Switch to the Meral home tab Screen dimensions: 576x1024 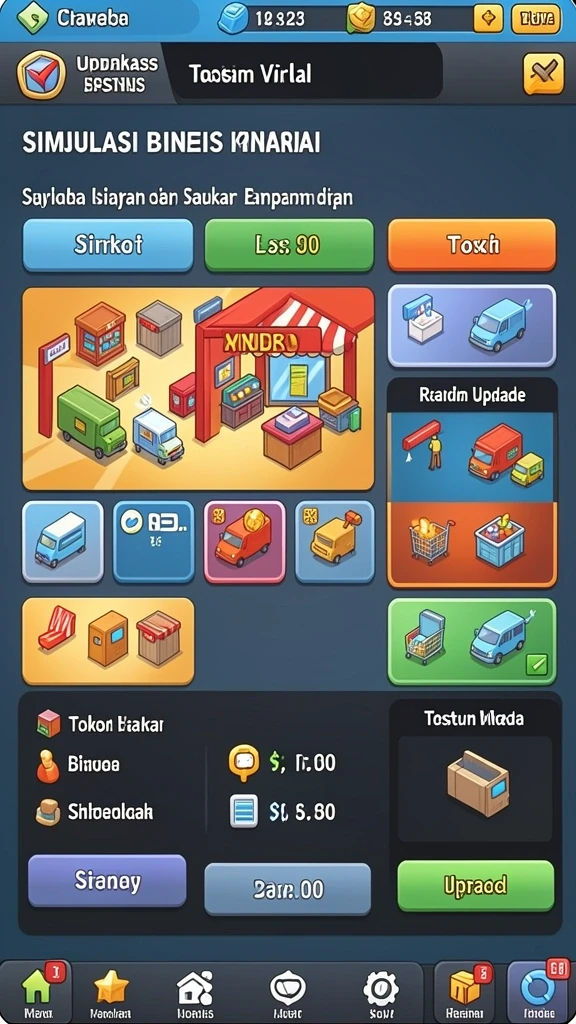click(x=37, y=991)
